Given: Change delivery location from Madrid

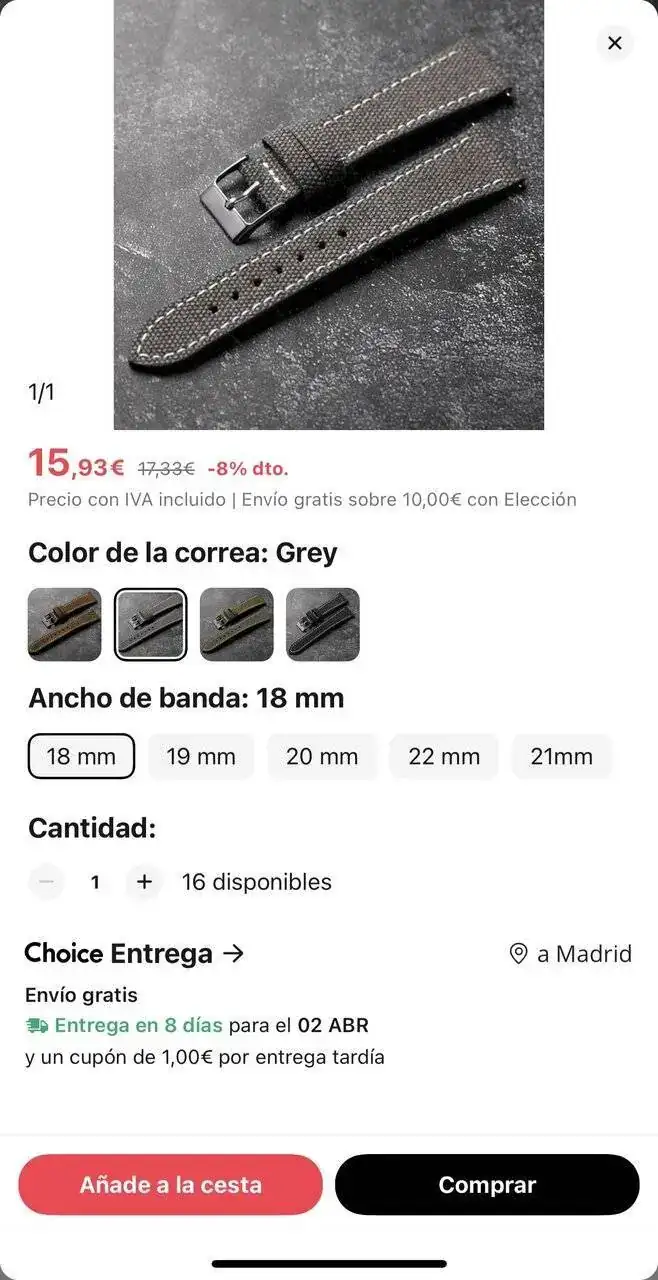Looking at the screenshot, I should (x=570, y=954).
